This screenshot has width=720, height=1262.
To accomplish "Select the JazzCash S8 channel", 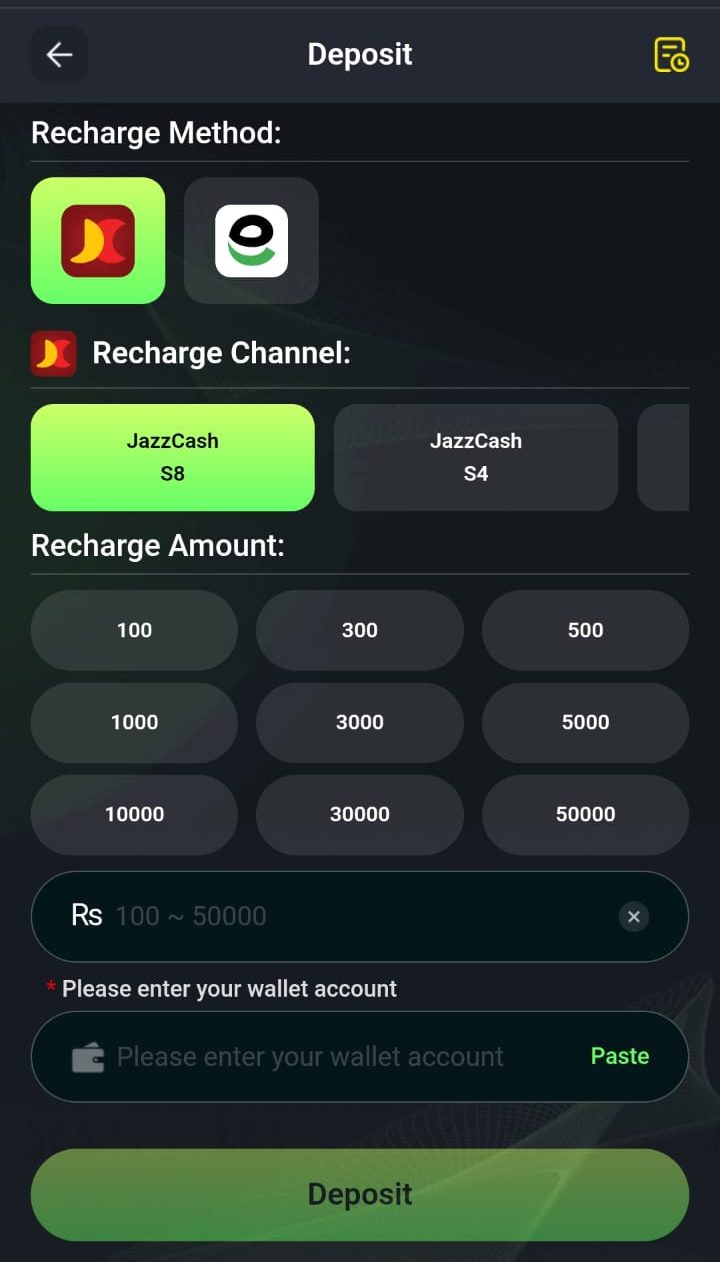I will point(173,457).
